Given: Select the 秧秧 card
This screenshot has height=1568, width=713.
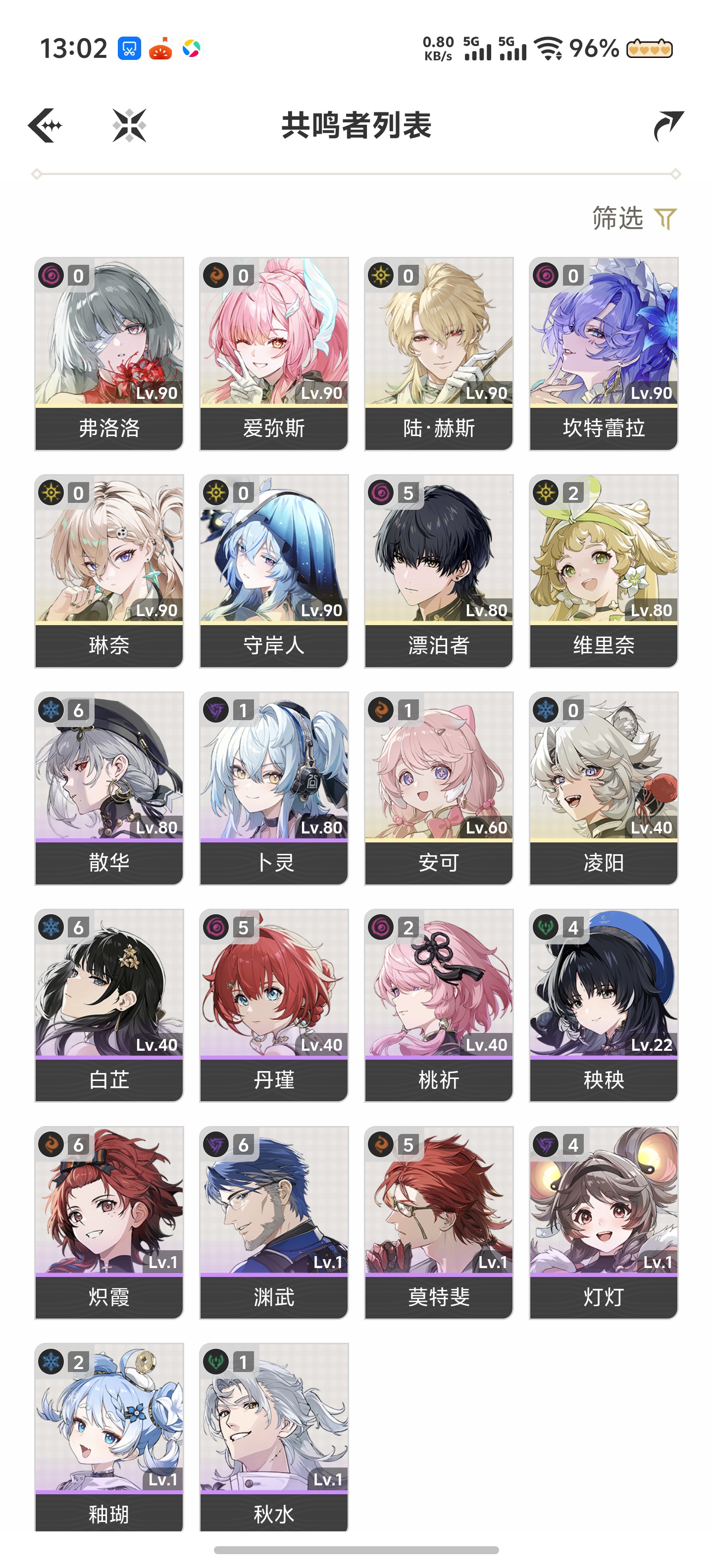Looking at the screenshot, I should click(x=604, y=1005).
